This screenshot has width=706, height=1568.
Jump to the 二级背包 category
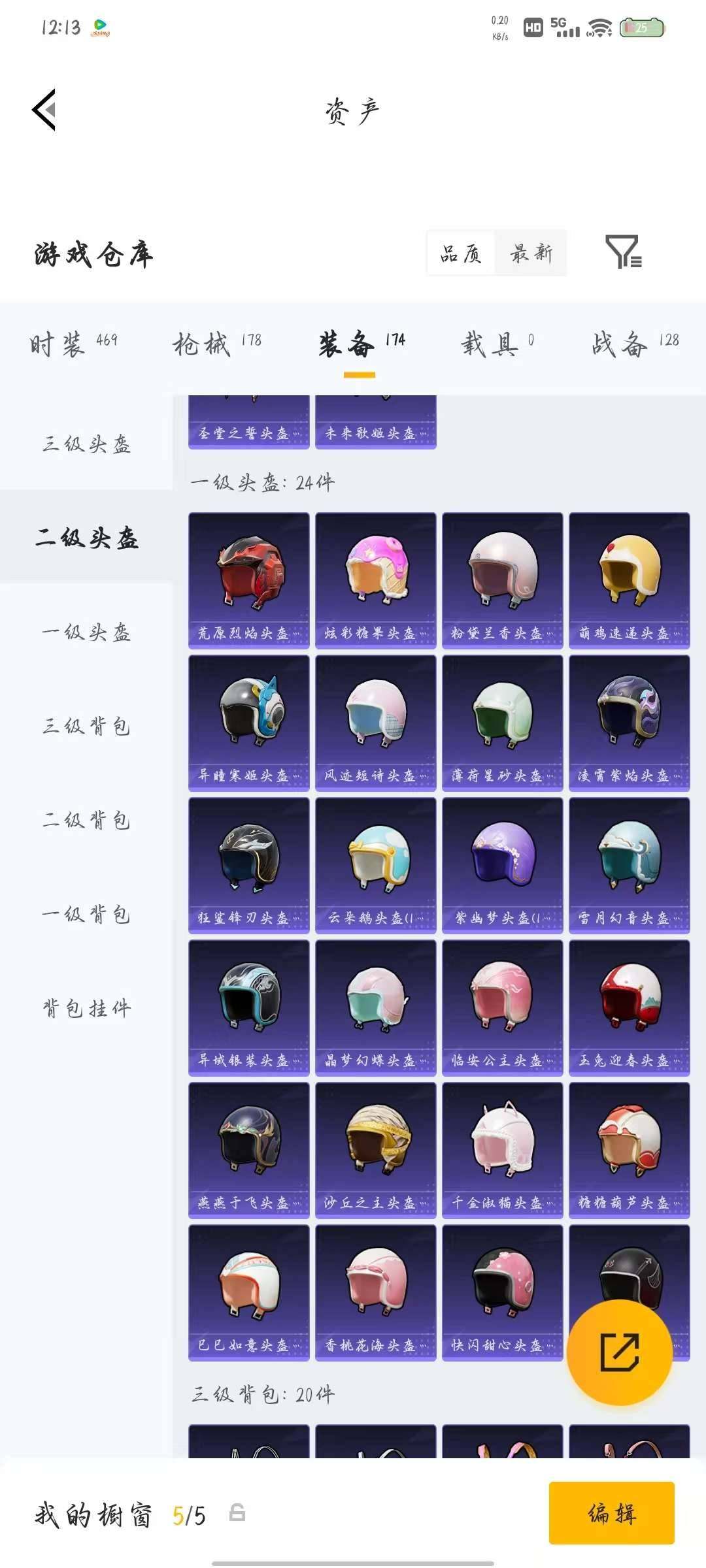pos(86,820)
